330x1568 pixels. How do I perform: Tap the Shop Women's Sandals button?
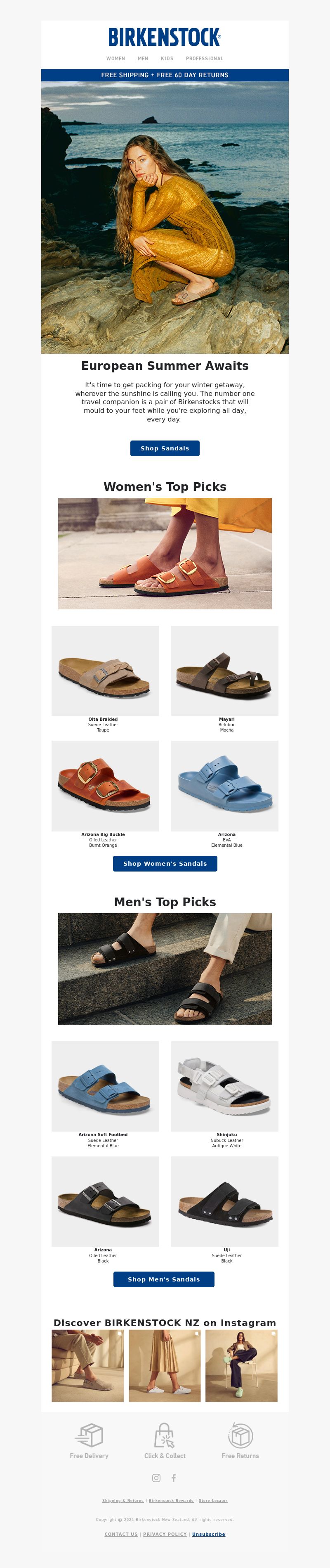[x=165, y=863]
